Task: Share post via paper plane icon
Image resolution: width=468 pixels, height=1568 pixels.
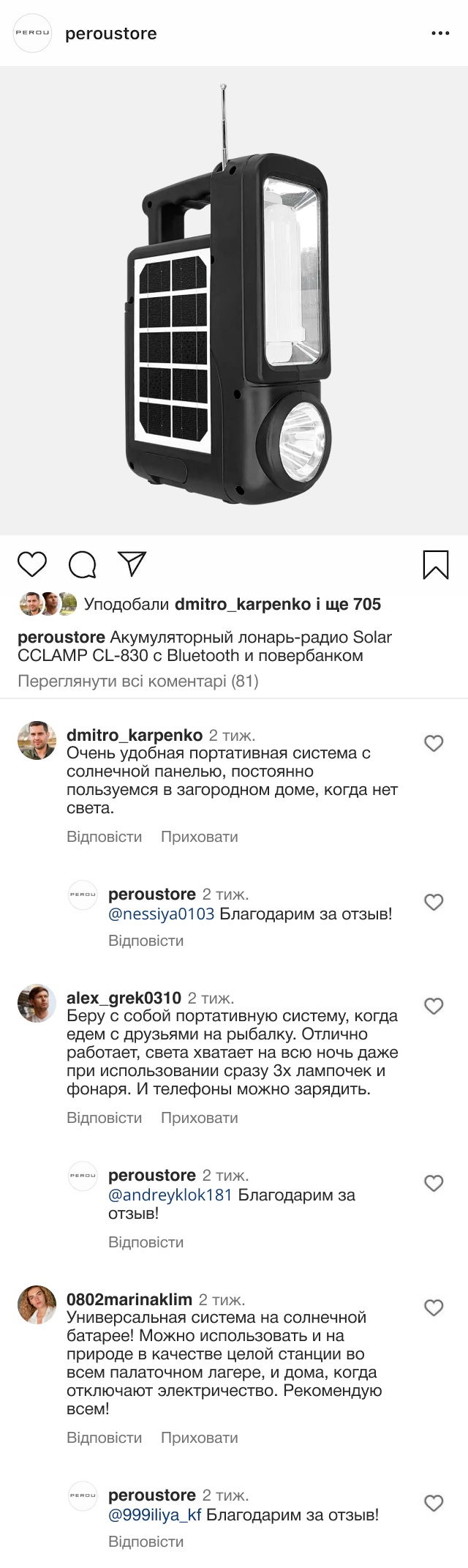Action: pyautogui.click(x=132, y=564)
